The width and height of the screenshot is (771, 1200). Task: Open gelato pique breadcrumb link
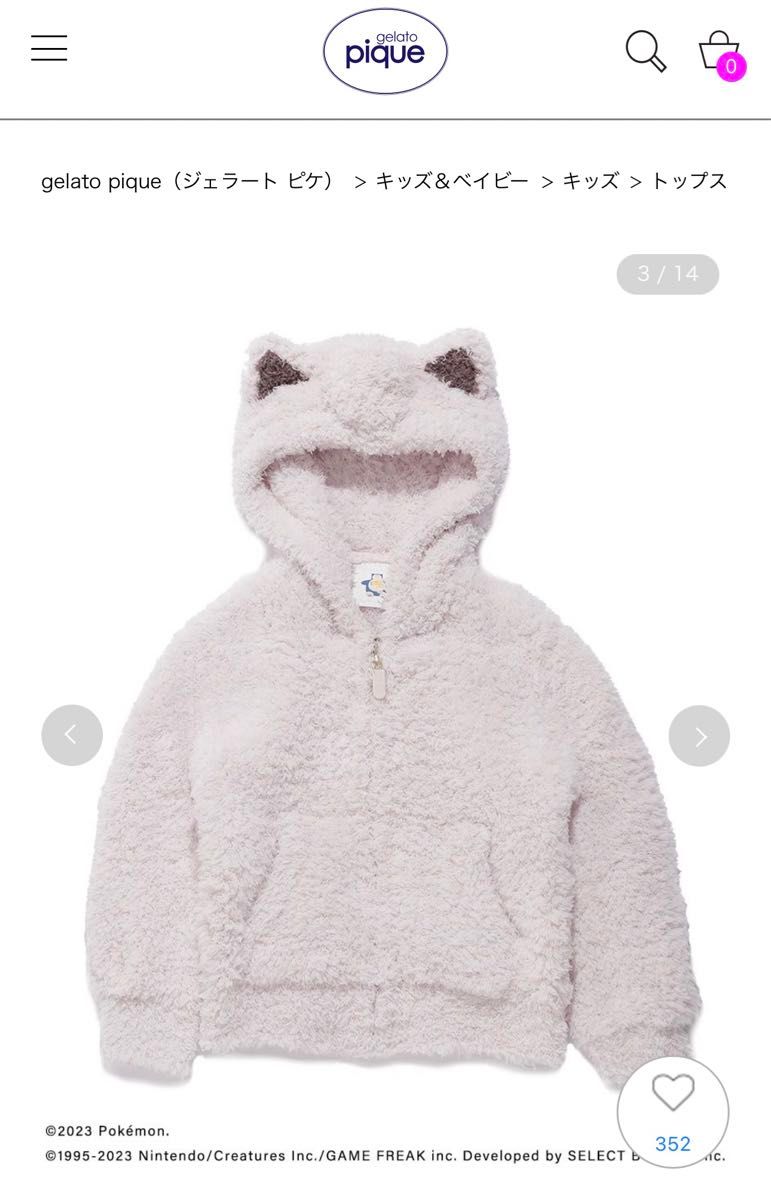pos(188,181)
